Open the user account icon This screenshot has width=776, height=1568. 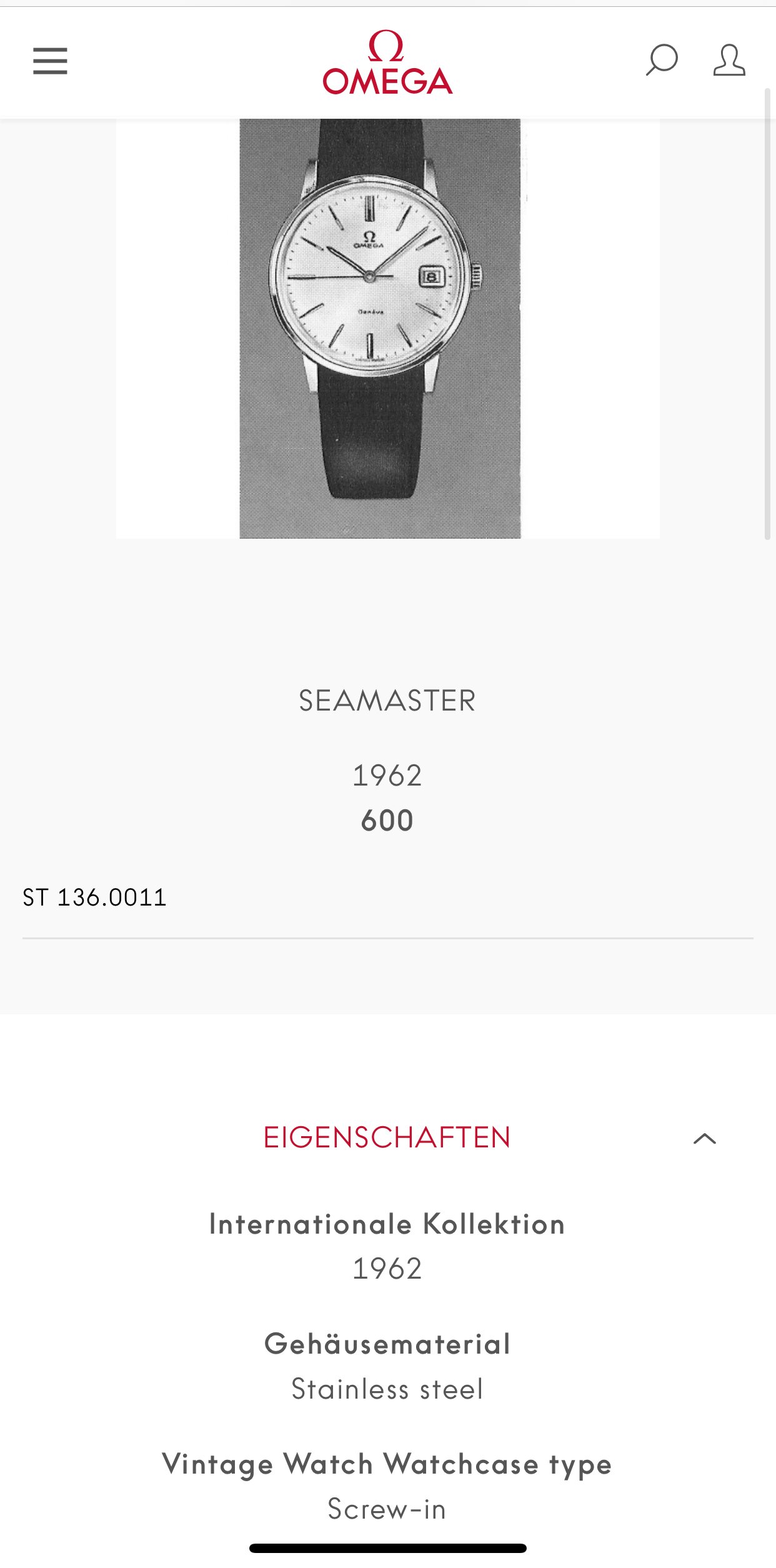pos(729,60)
